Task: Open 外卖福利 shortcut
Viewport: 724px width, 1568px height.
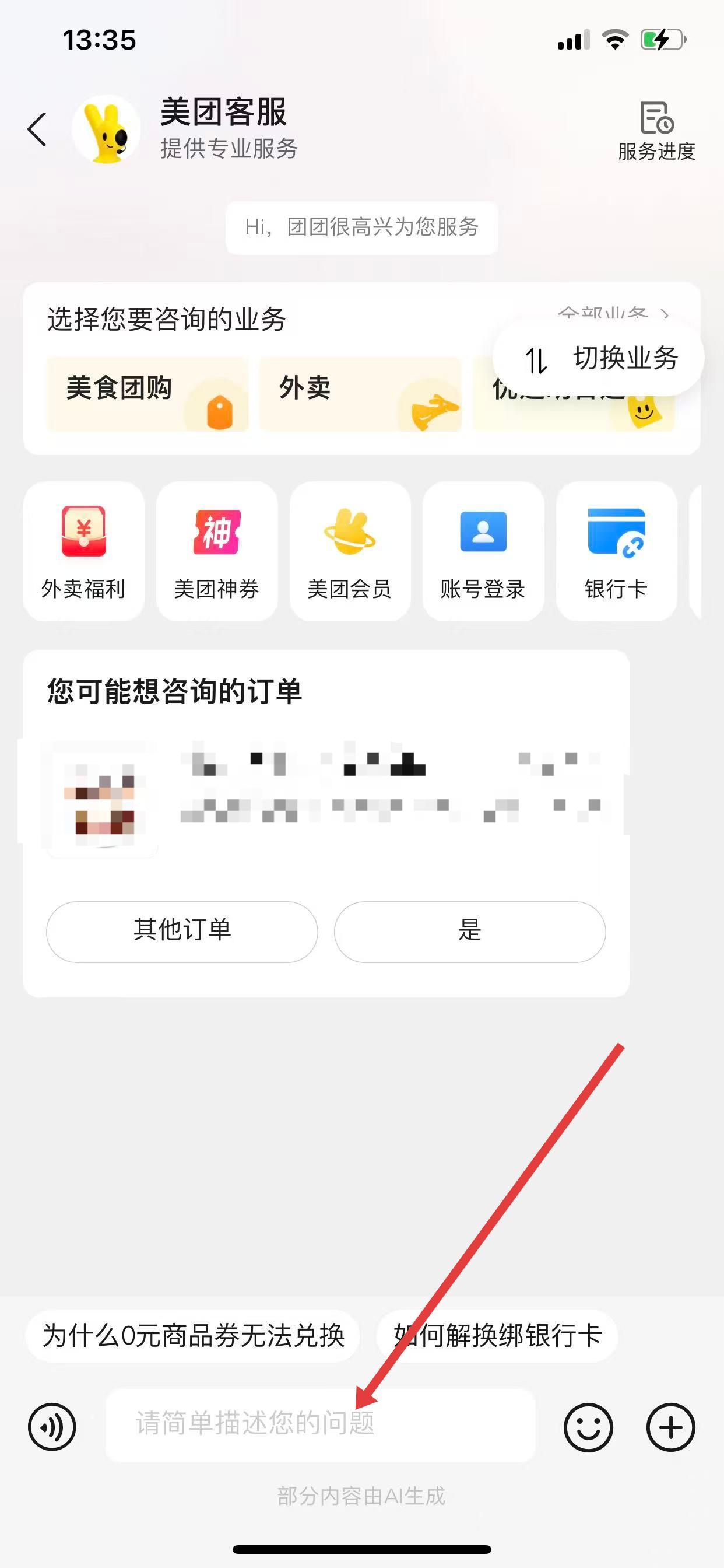Action: [84, 551]
